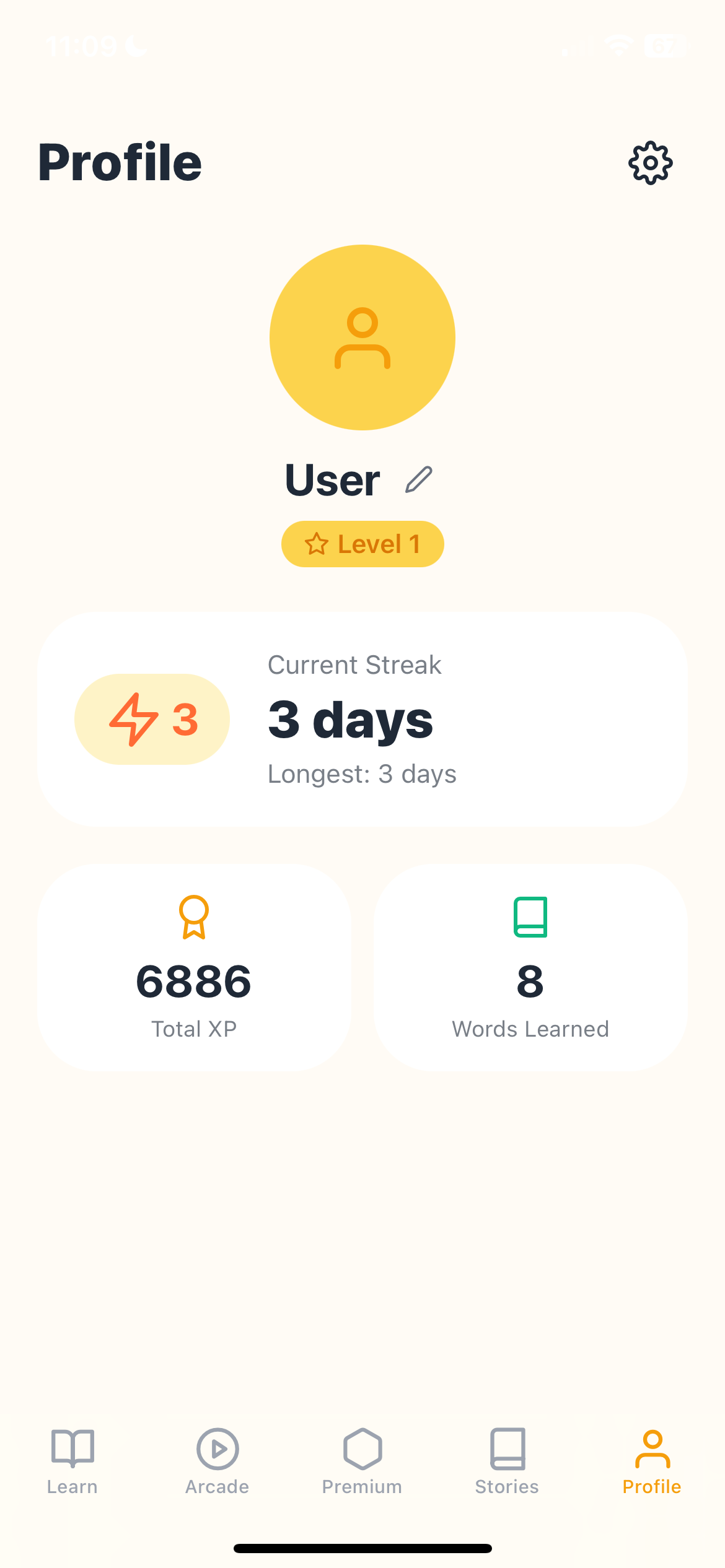Click the lightning bolt streak icon
The image size is (725, 1568).
[x=132, y=719]
